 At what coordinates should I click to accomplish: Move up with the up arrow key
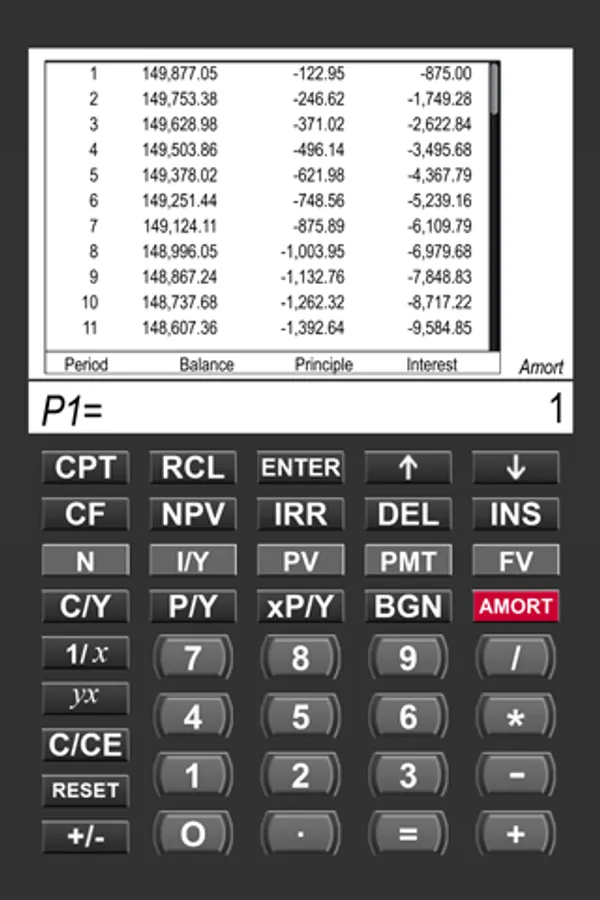coord(408,468)
